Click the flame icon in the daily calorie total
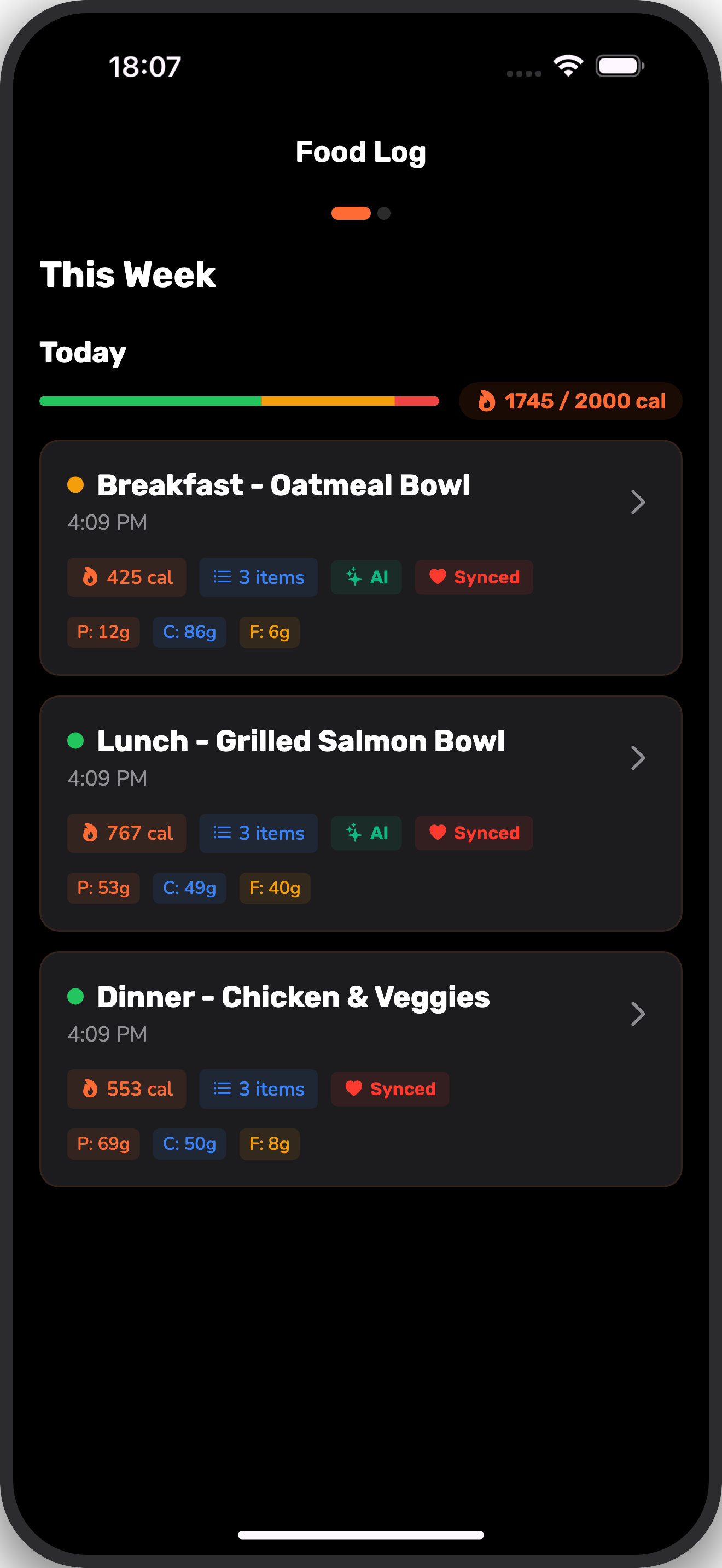Viewport: 722px width, 1568px height. (x=488, y=401)
